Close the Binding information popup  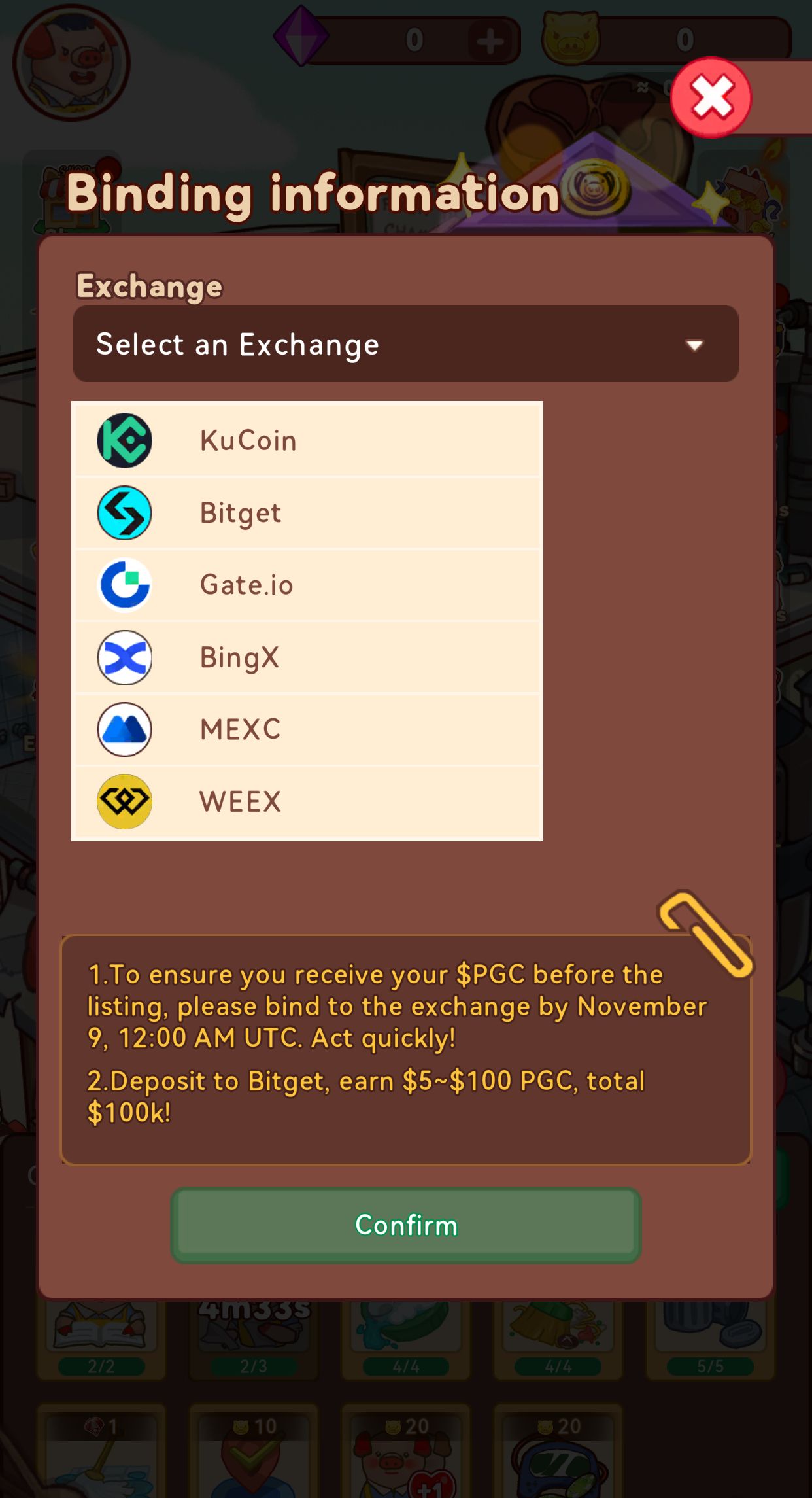(x=712, y=97)
